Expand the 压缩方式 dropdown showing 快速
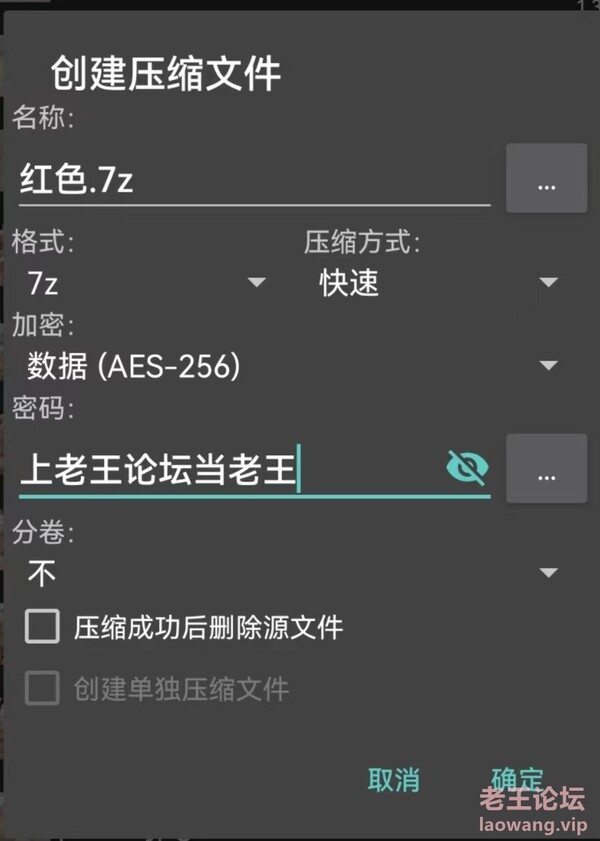 (x=437, y=283)
